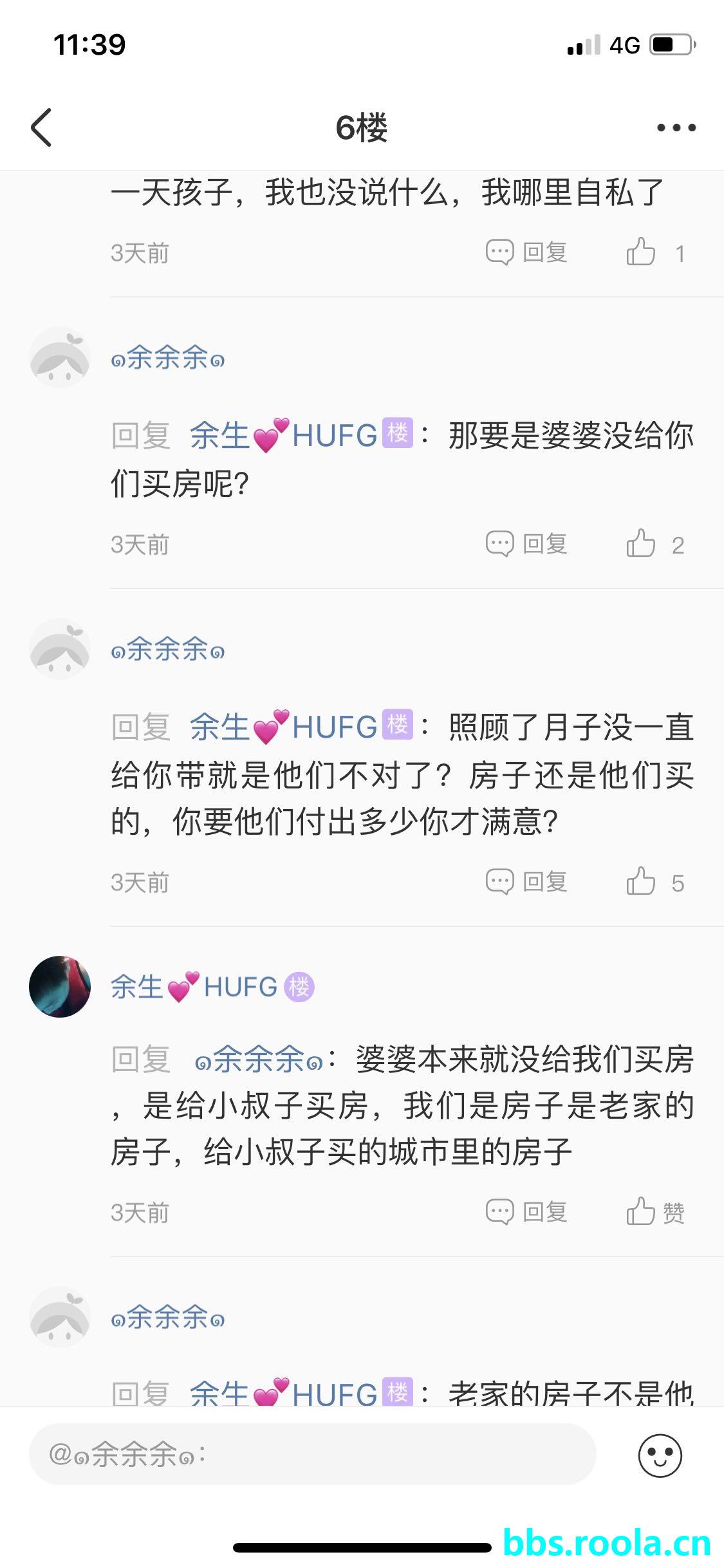Open the three-dot overflow menu
The image size is (724, 1568).
676,127
